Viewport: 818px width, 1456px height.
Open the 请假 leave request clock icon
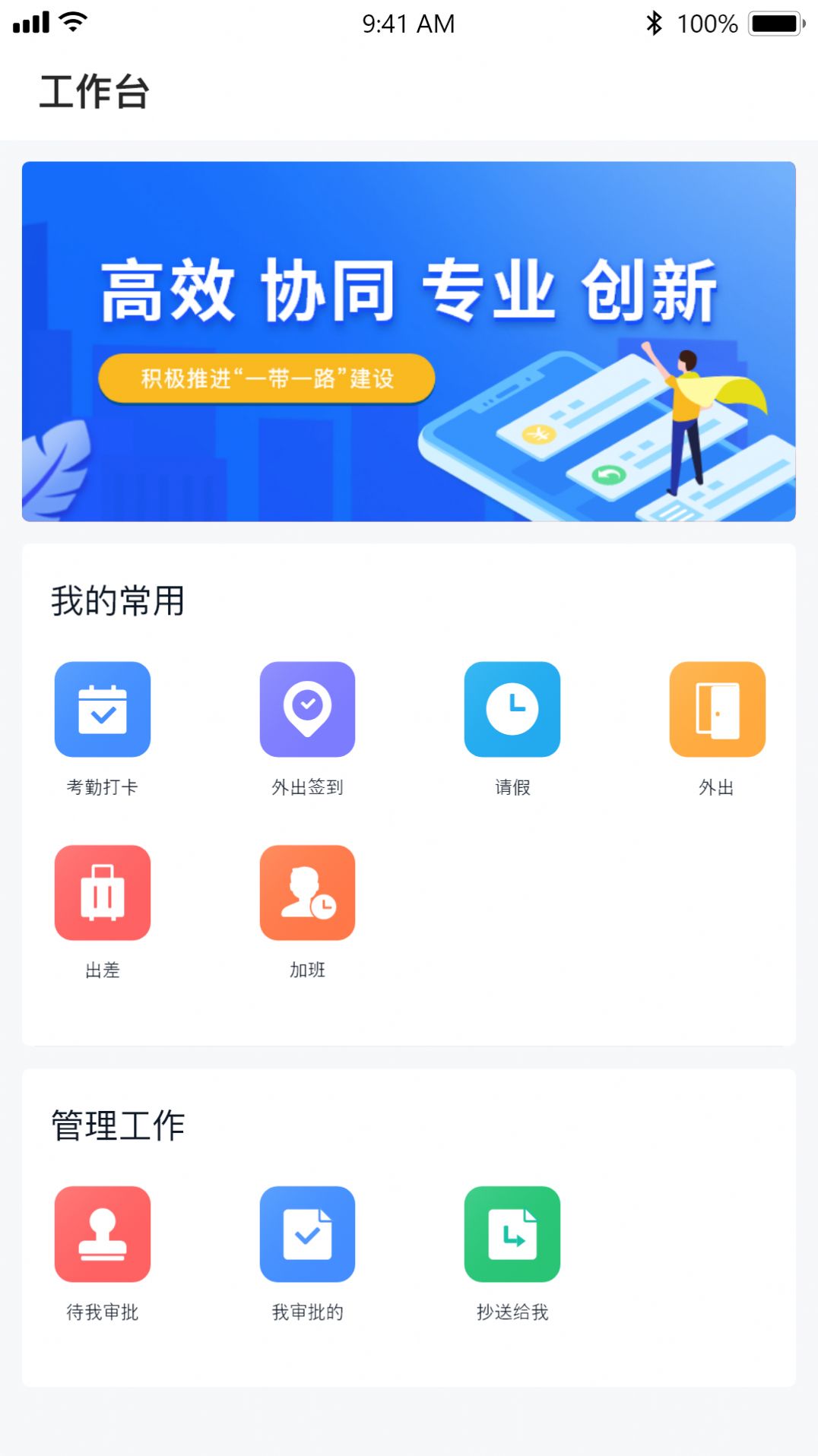coord(512,708)
